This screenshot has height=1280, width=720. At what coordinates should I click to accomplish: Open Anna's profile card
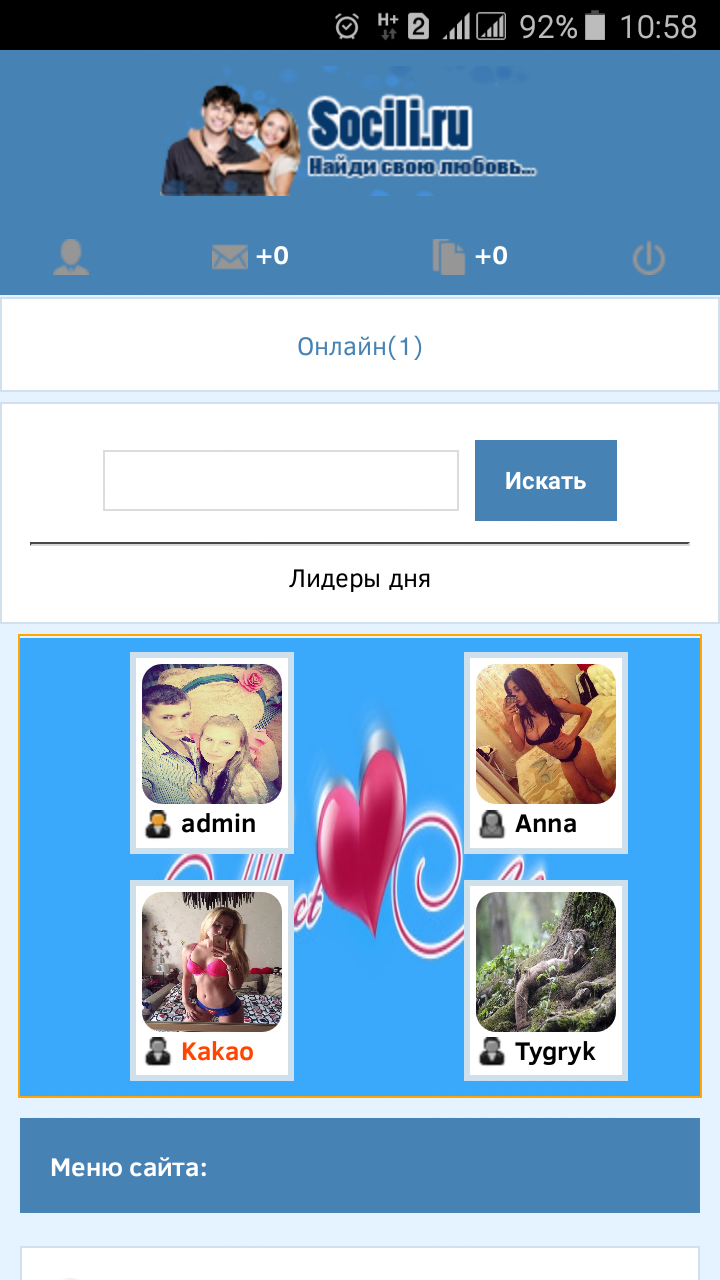pyautogui.click(x=546, y=752)
